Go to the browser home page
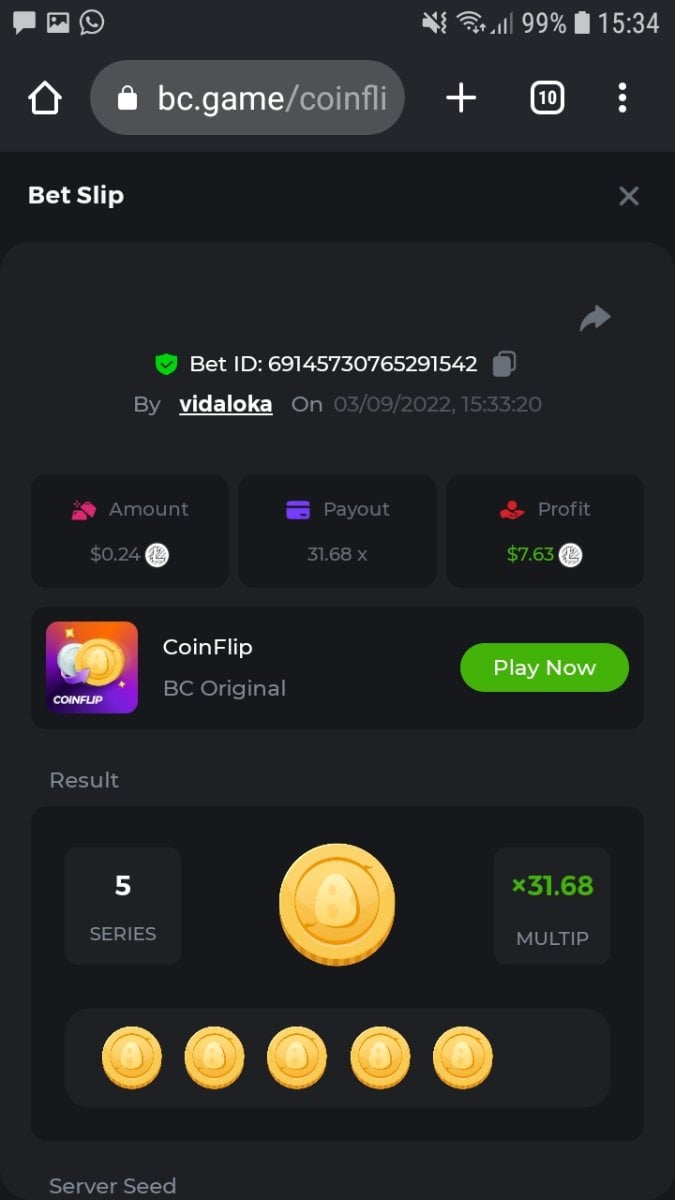 (45, 98)
